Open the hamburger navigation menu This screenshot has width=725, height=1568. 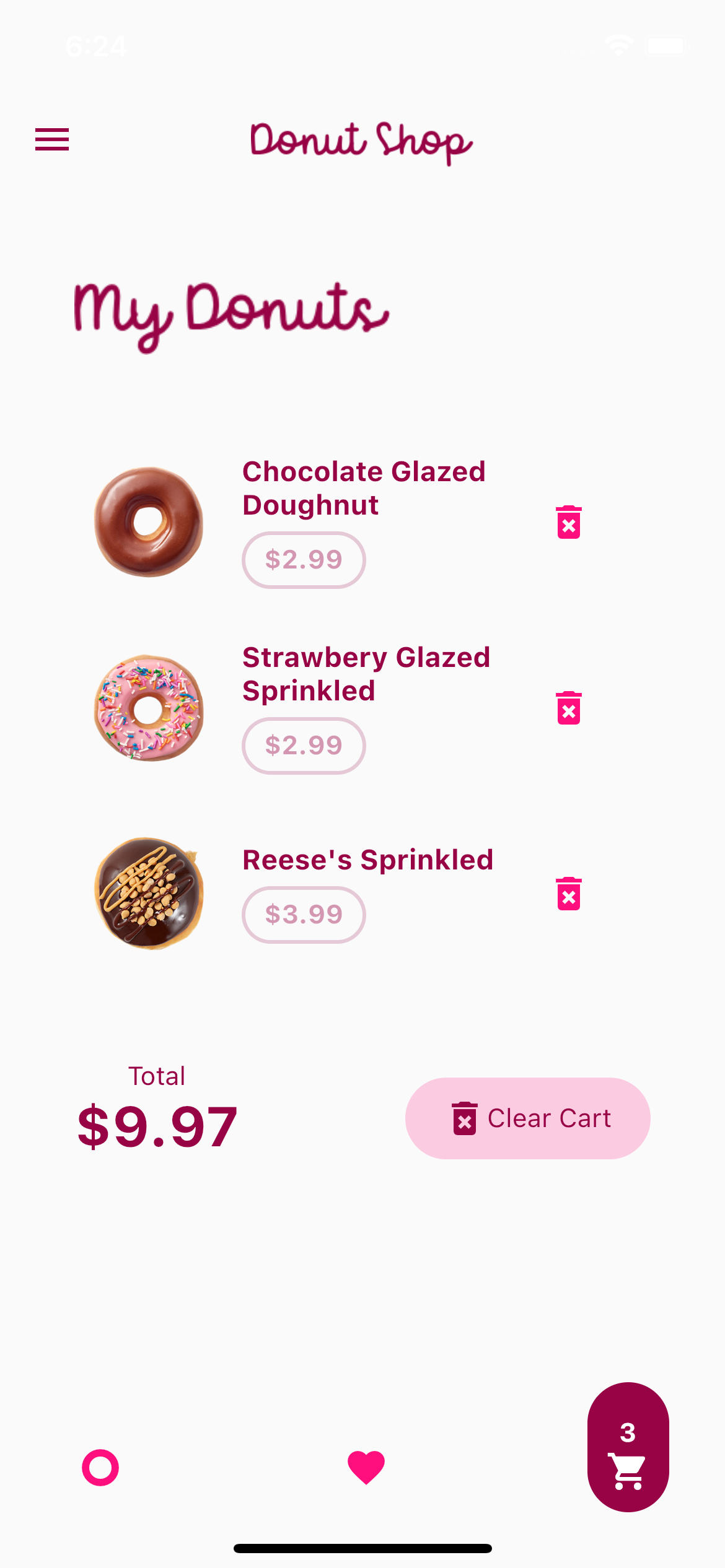pos(52,140)
